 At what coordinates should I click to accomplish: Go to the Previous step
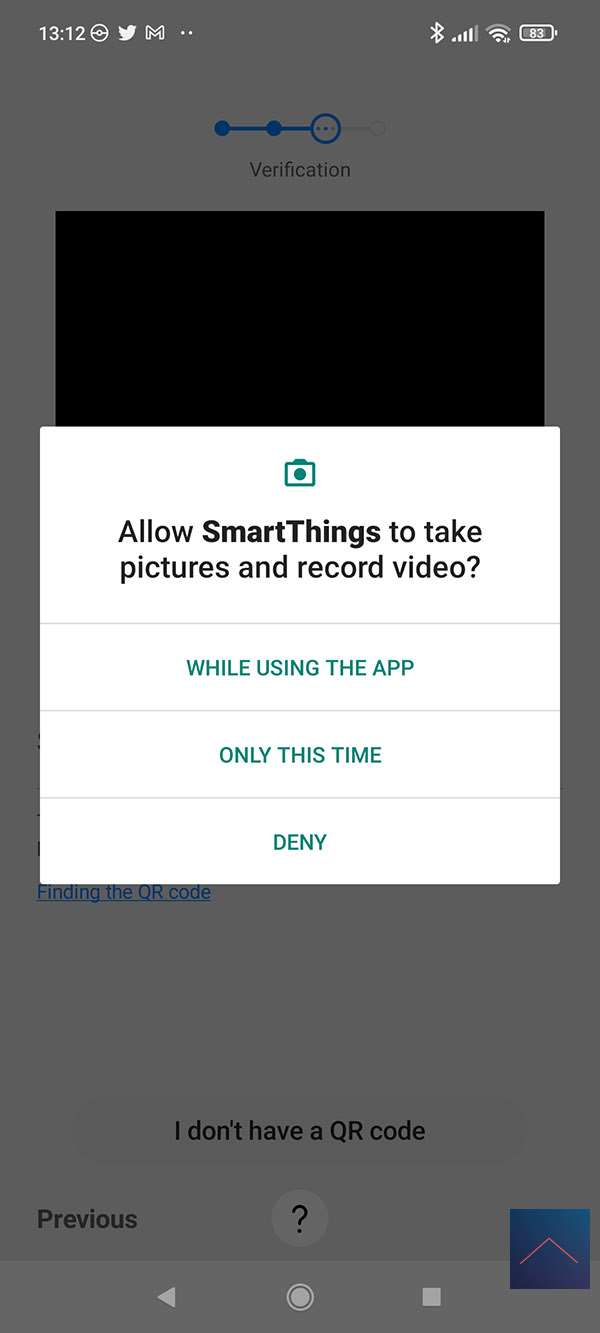pyautogui.click(x=87, y=1219)
